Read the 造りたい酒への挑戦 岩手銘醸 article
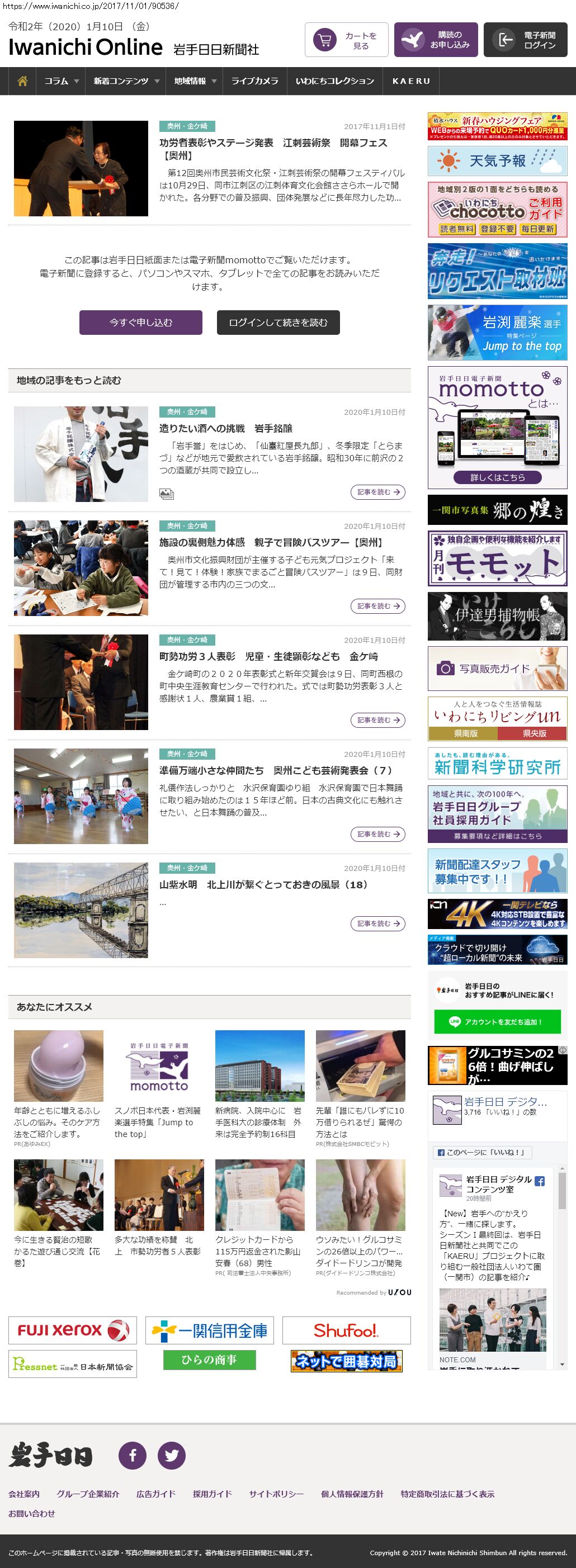The width and height of the screenshot is (576, 1568). coord(225,429)
